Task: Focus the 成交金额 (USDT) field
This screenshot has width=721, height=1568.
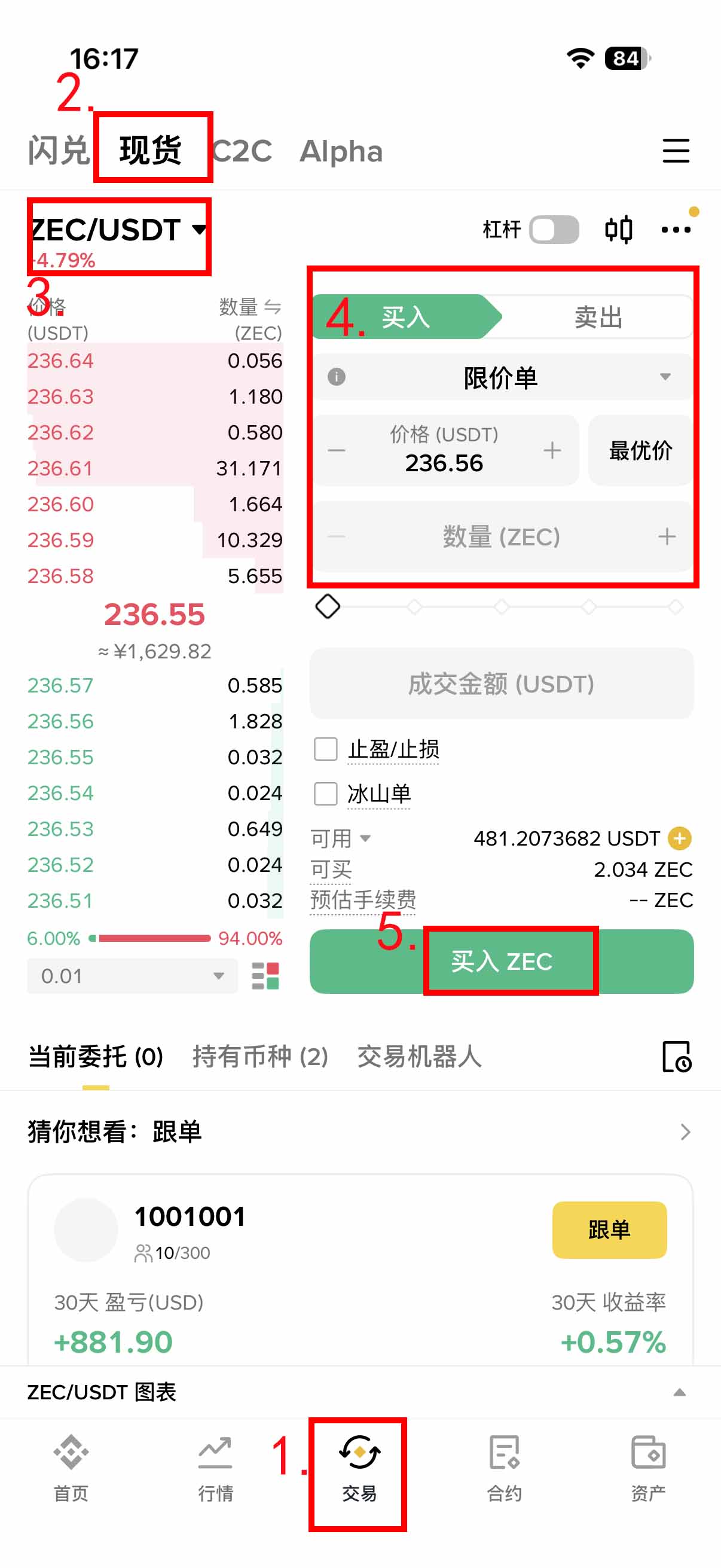Action: pyautogui.click(x=502, y=684)
